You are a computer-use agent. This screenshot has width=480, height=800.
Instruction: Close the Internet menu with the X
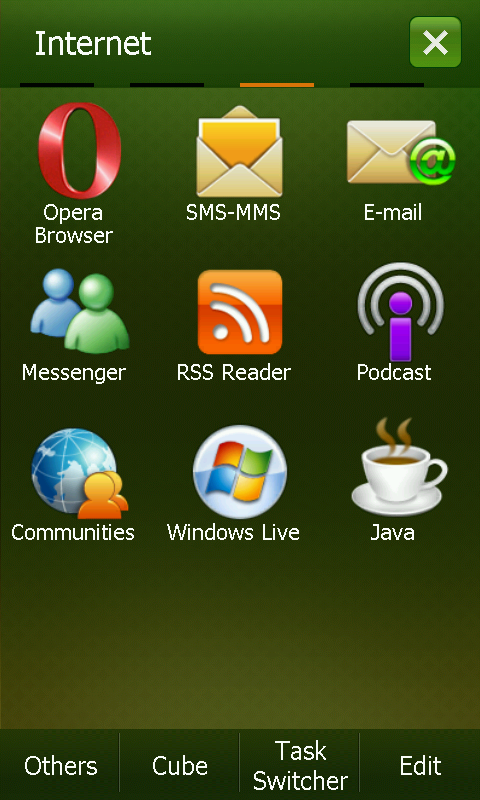pyautogui.click(x=435, y=42)
